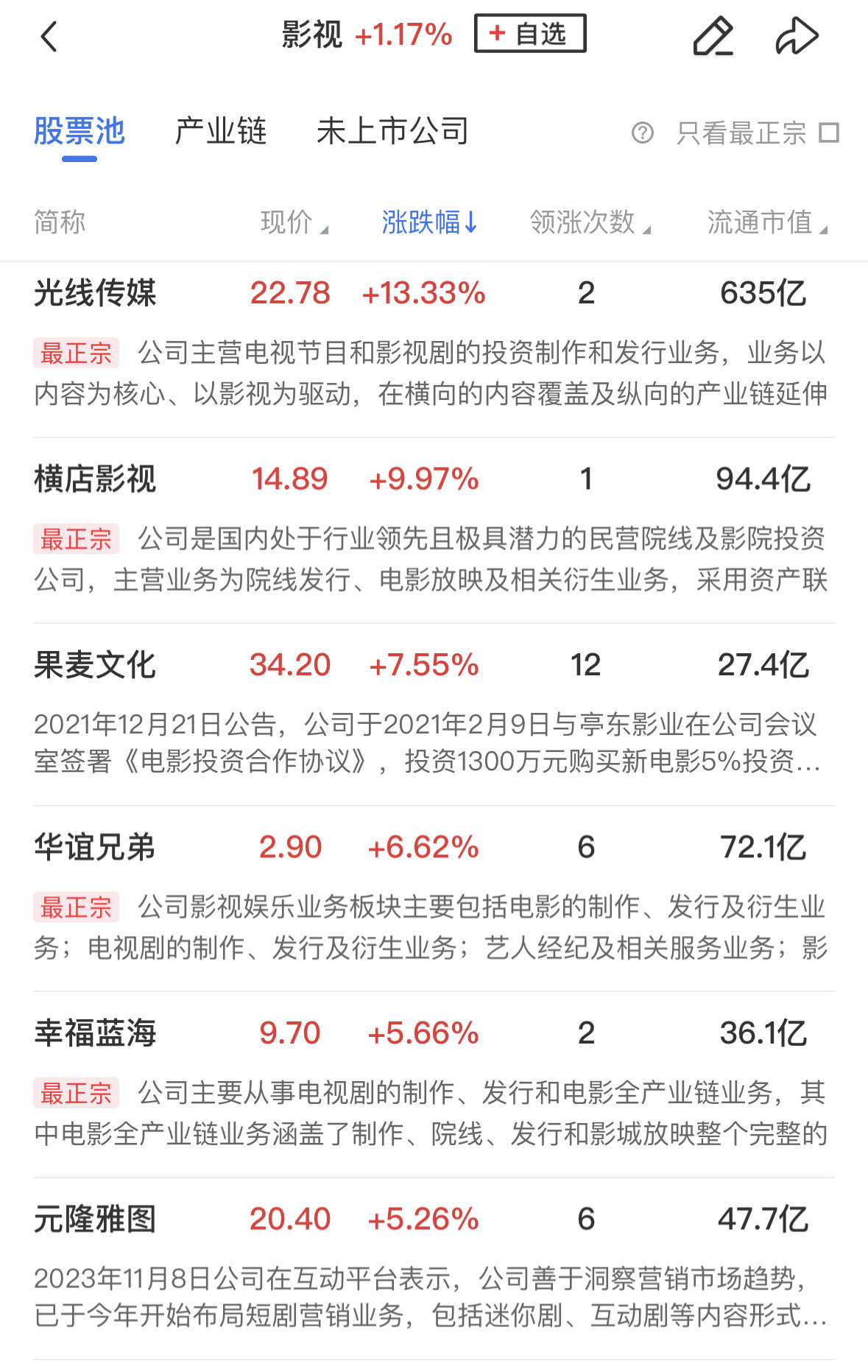Open the 光线传媒 stock row

tap(96, 293)
